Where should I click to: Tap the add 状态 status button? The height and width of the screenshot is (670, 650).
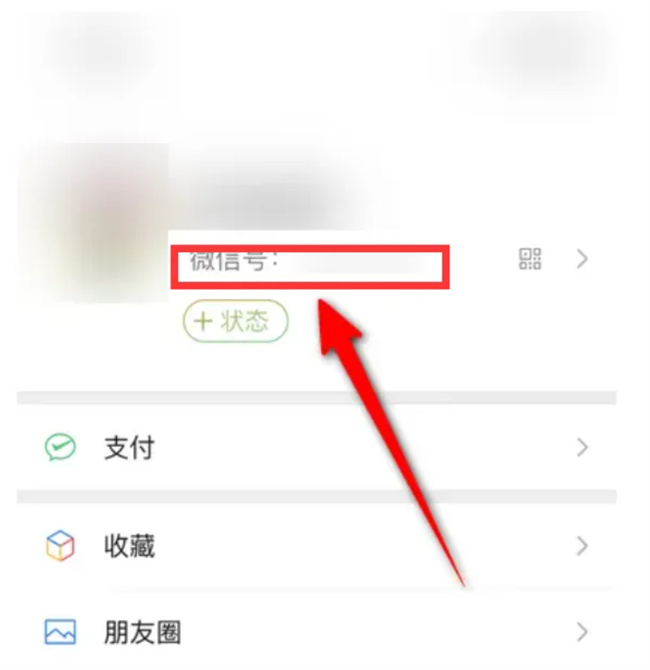pyautogui.click(x=235, y=321)
